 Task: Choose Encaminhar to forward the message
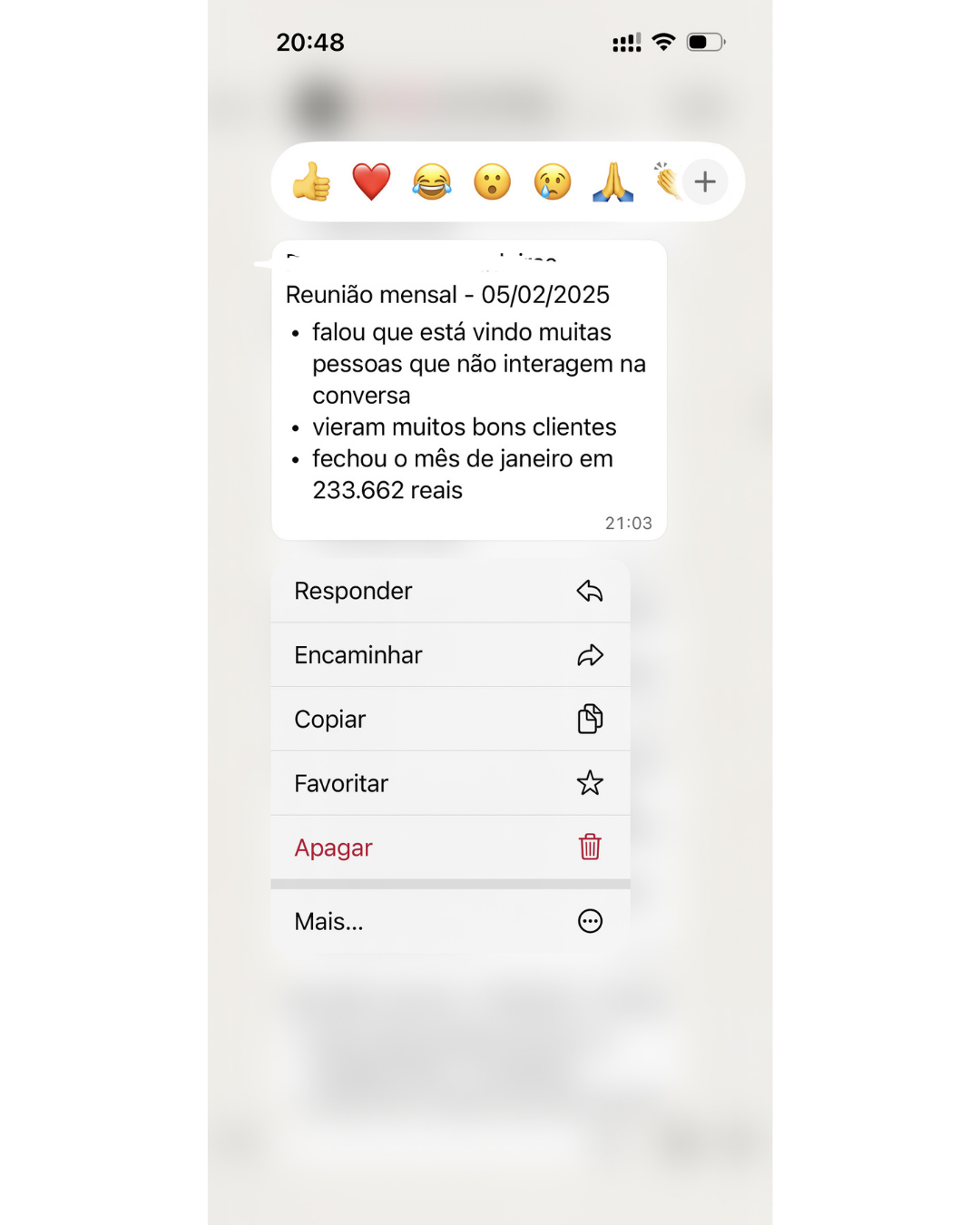[450, 655]
